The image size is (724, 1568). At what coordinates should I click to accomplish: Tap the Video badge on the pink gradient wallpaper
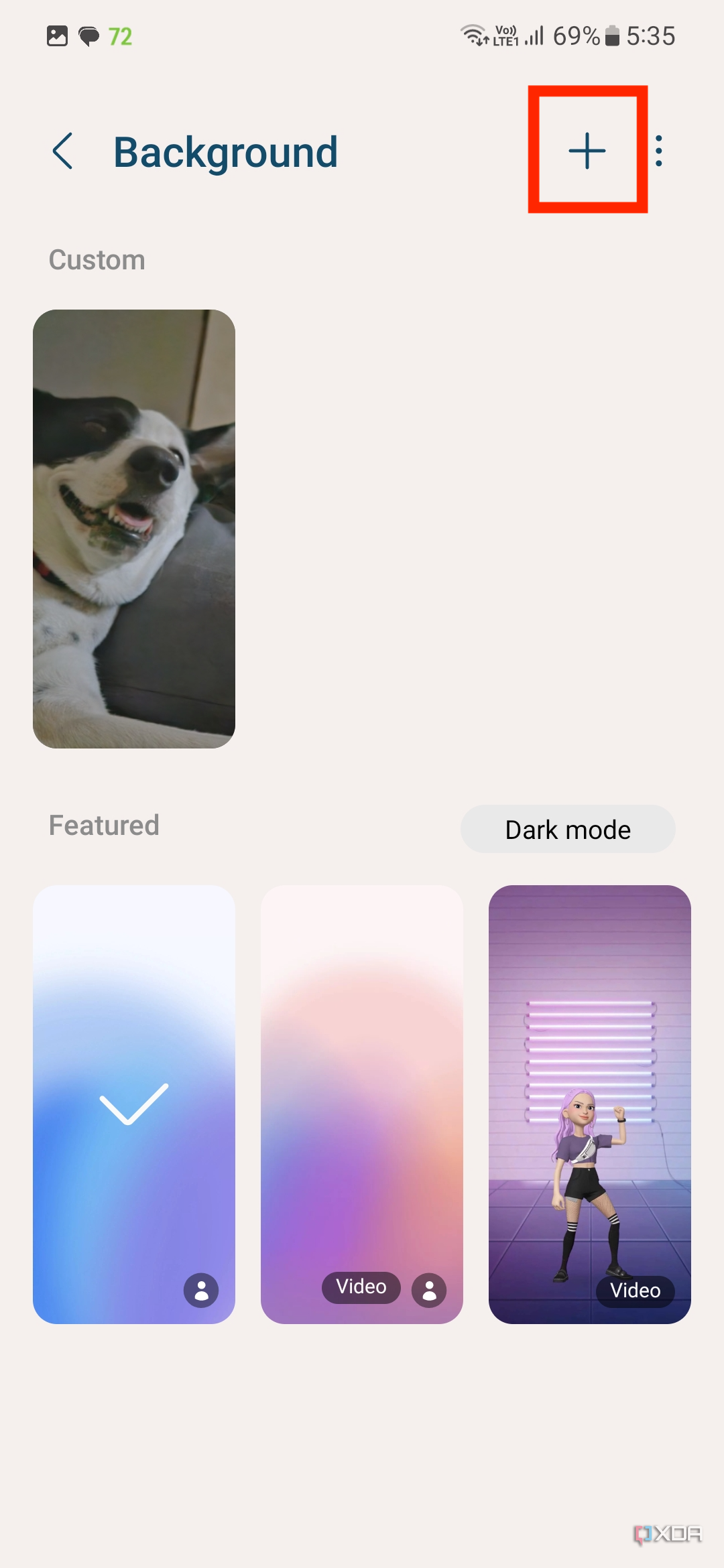click(361, 1287)
